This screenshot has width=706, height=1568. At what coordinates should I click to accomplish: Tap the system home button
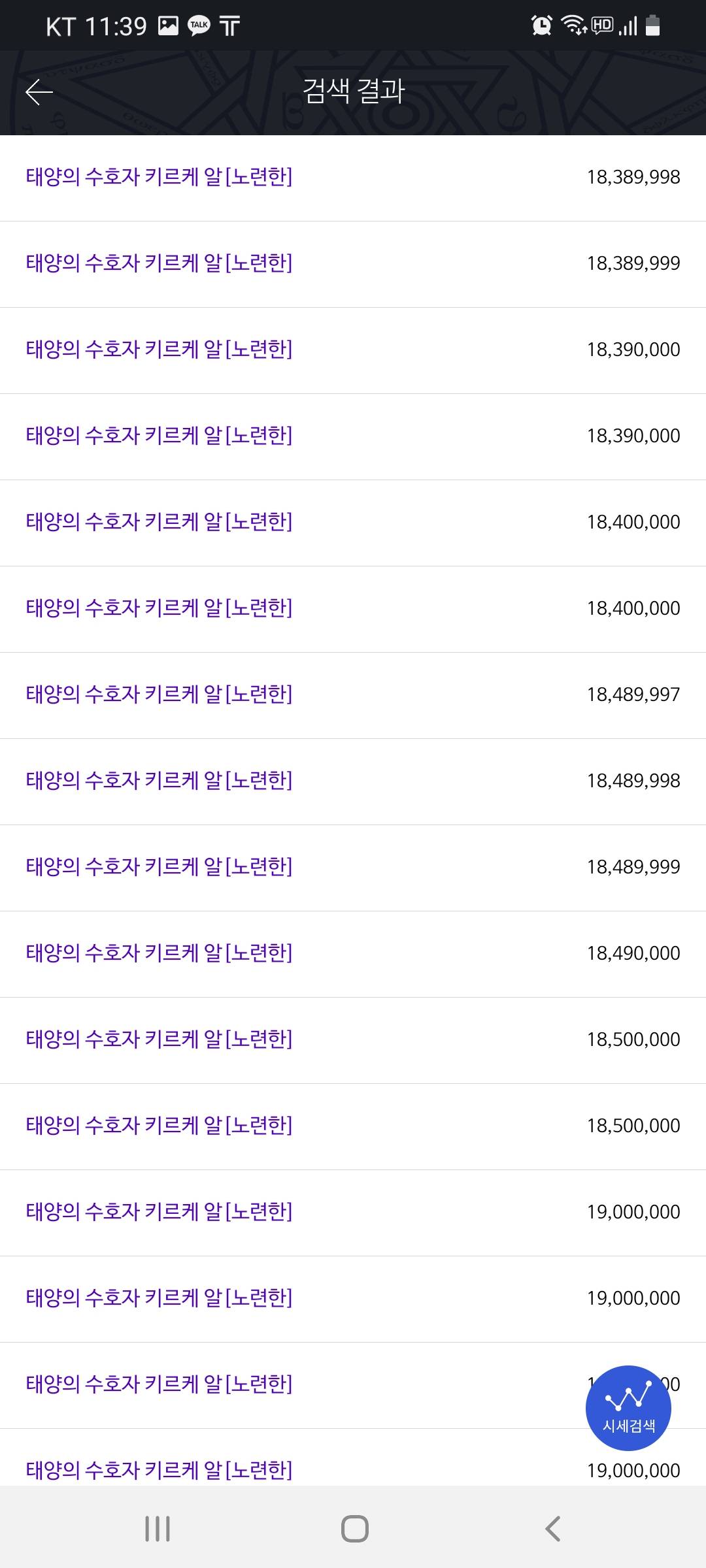[x=354, y=1529]
